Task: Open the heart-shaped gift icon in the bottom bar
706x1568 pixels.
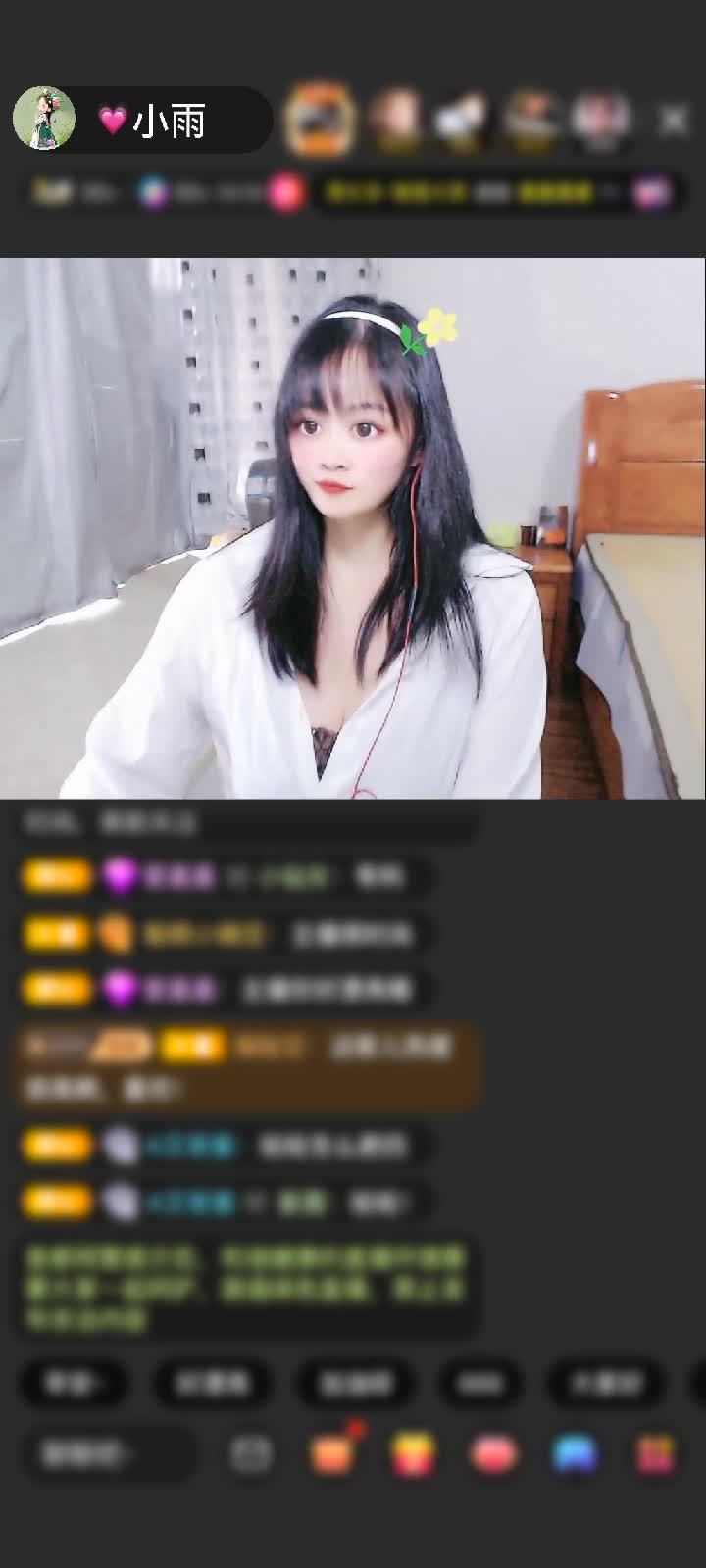Action: 493,1454
